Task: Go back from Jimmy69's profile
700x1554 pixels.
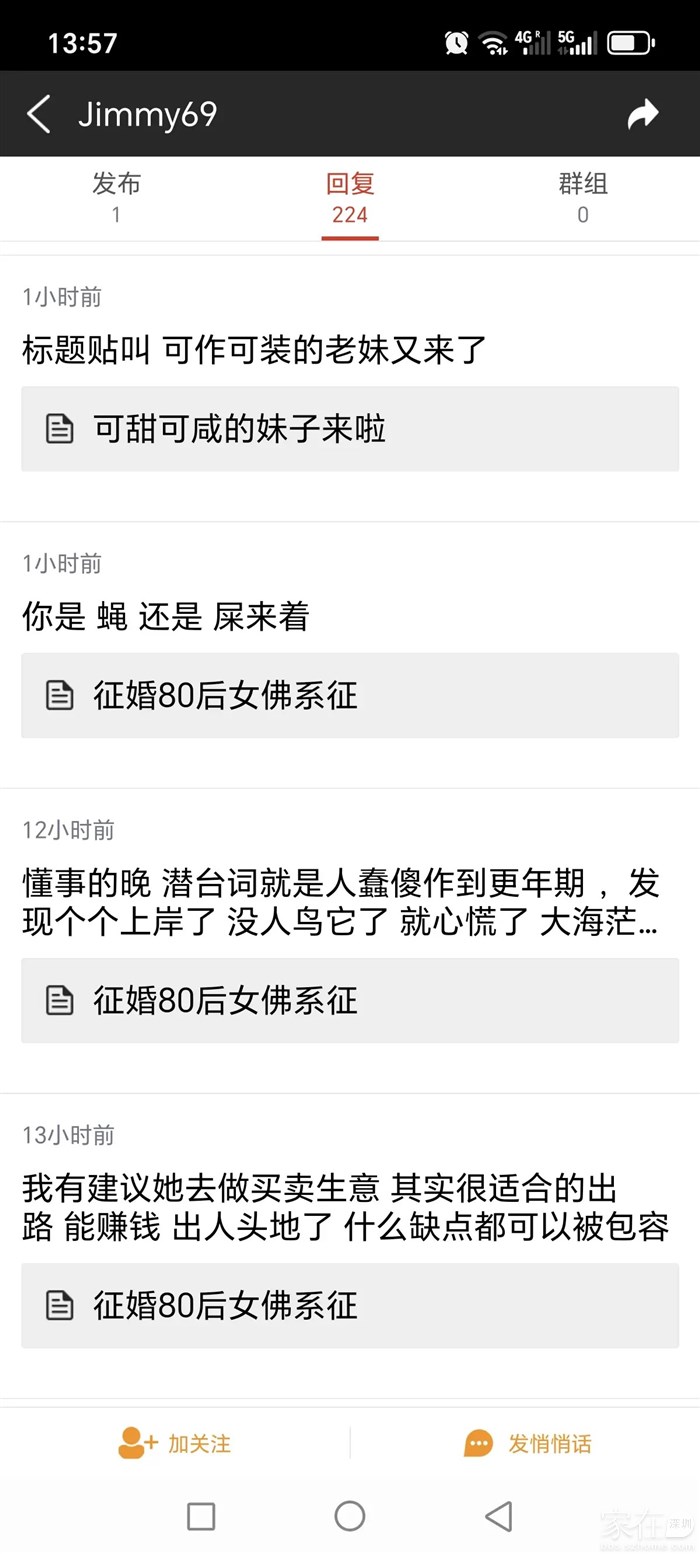Action: 39,115
